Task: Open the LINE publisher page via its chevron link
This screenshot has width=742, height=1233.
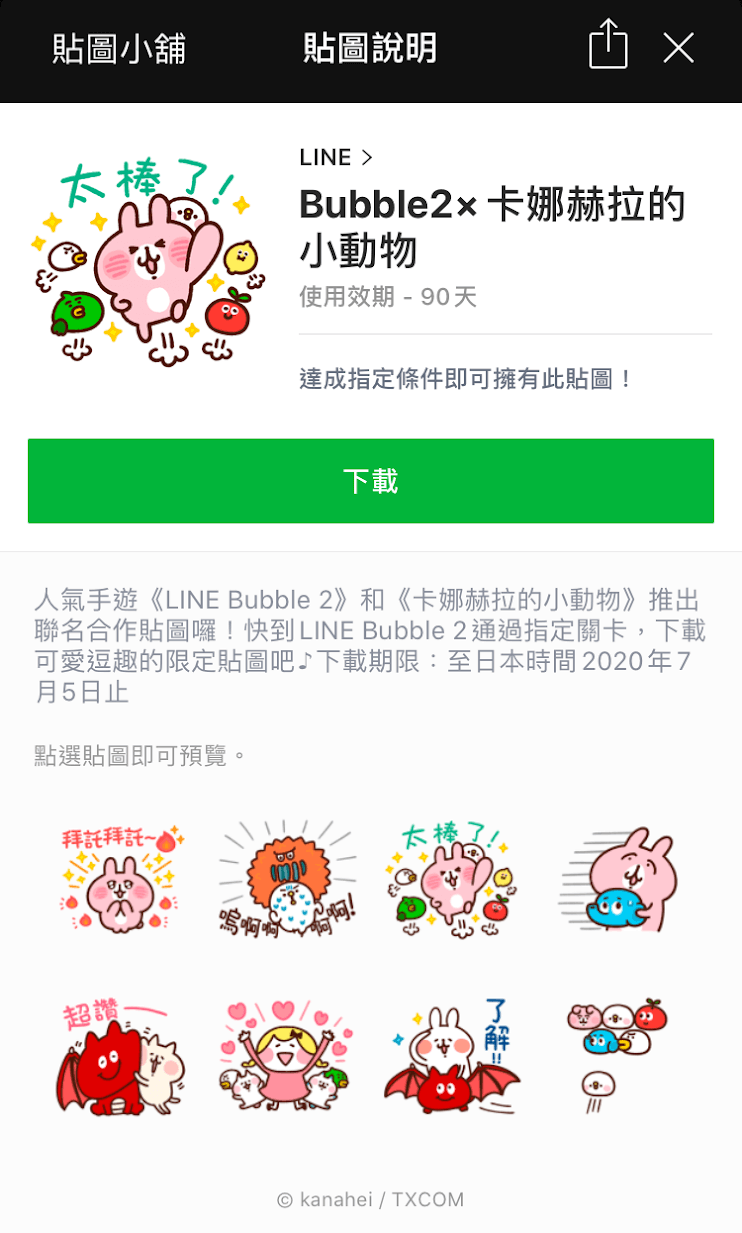Action: [335, 157]
